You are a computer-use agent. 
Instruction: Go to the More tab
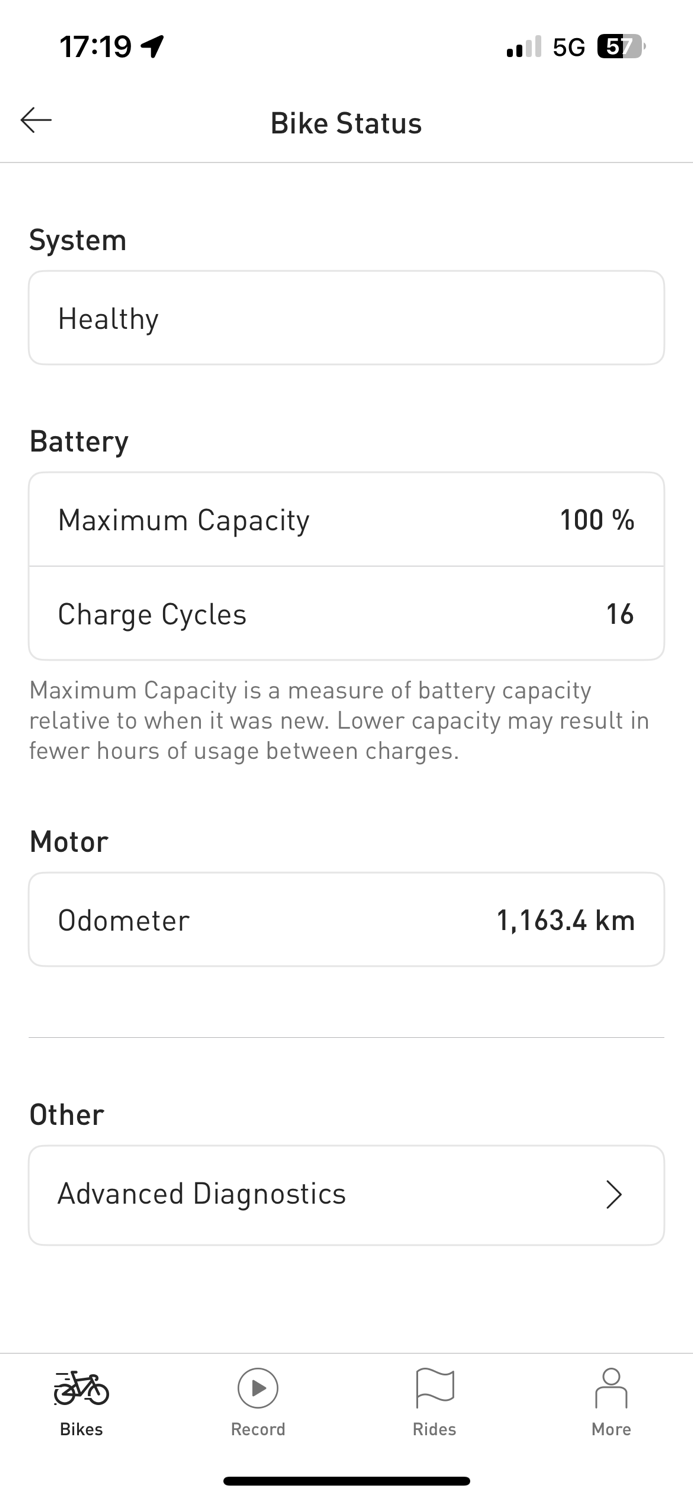click(610, 1402)
